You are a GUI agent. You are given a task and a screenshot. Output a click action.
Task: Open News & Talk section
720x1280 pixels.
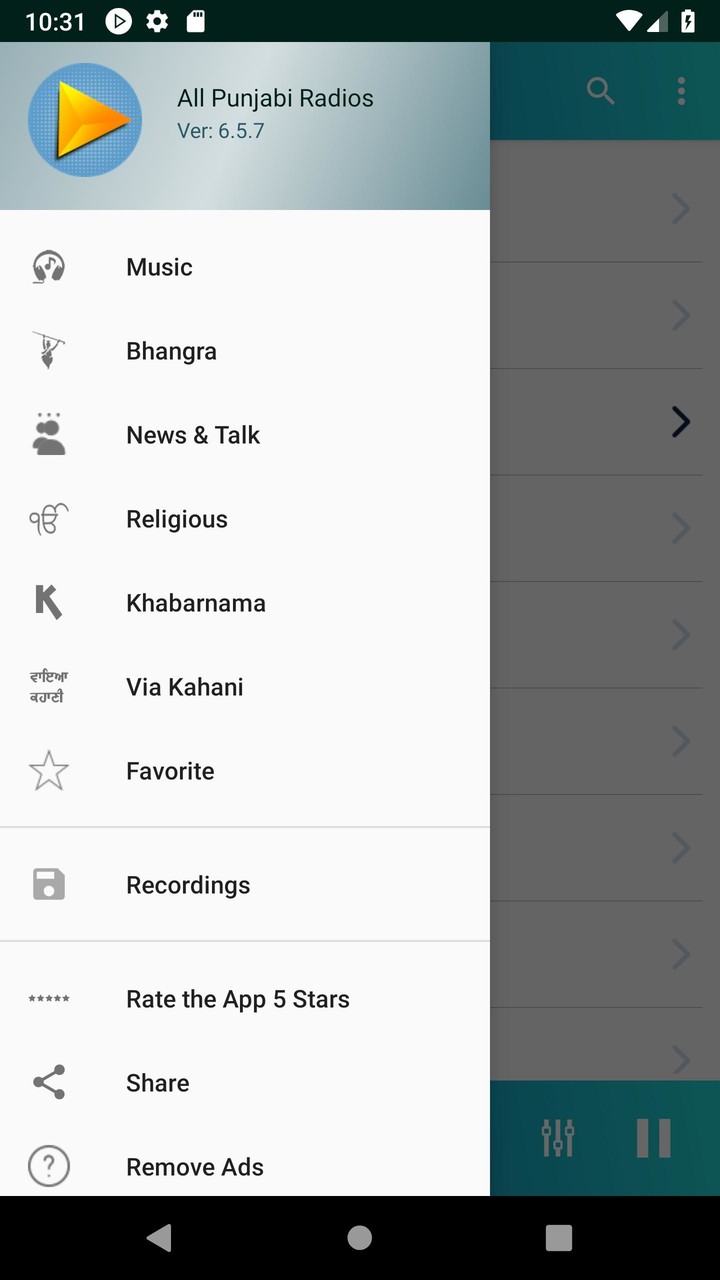pyautogui.click(x=192, y=435)
